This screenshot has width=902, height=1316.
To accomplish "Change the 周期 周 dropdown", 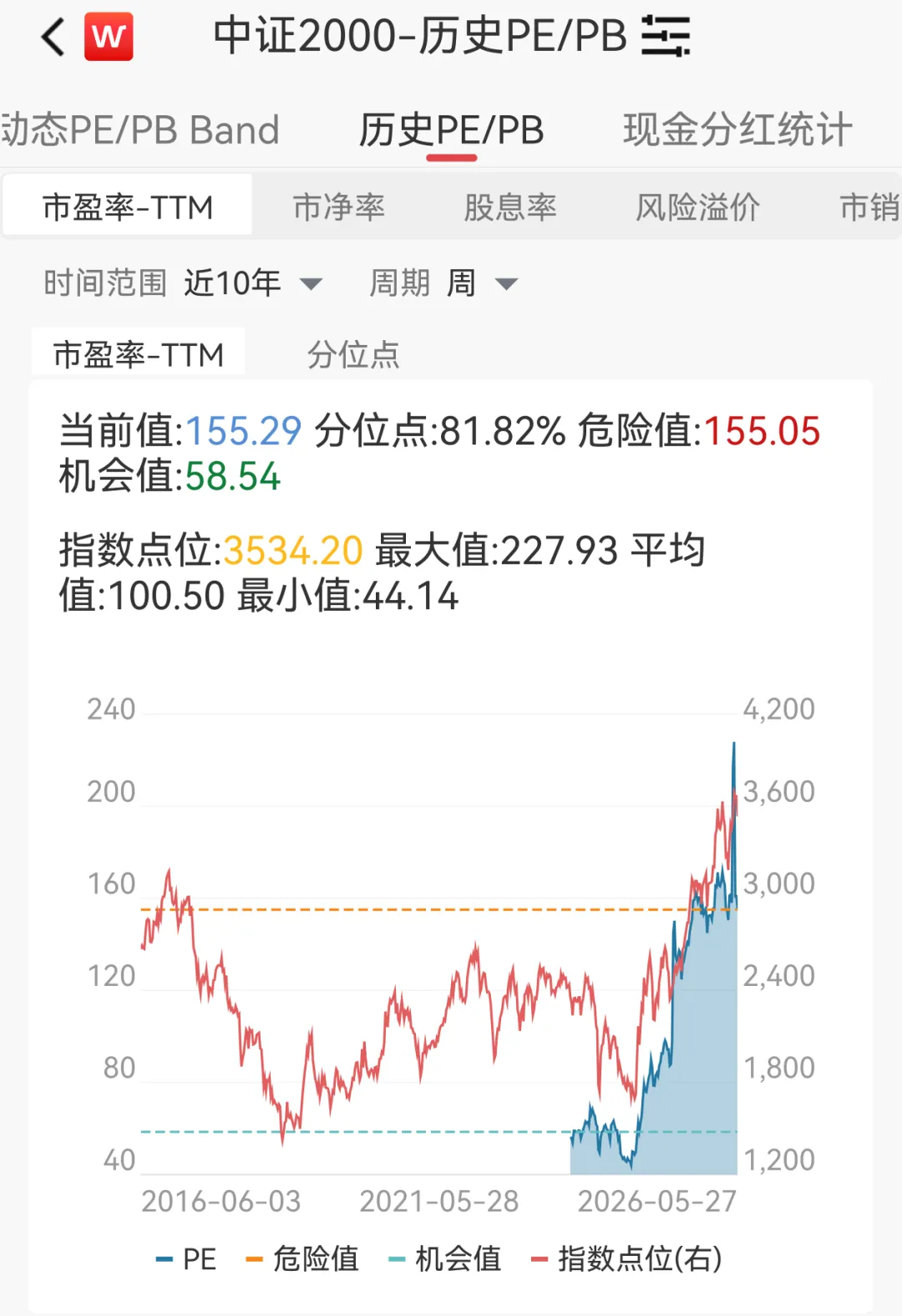I will point(443,283).
